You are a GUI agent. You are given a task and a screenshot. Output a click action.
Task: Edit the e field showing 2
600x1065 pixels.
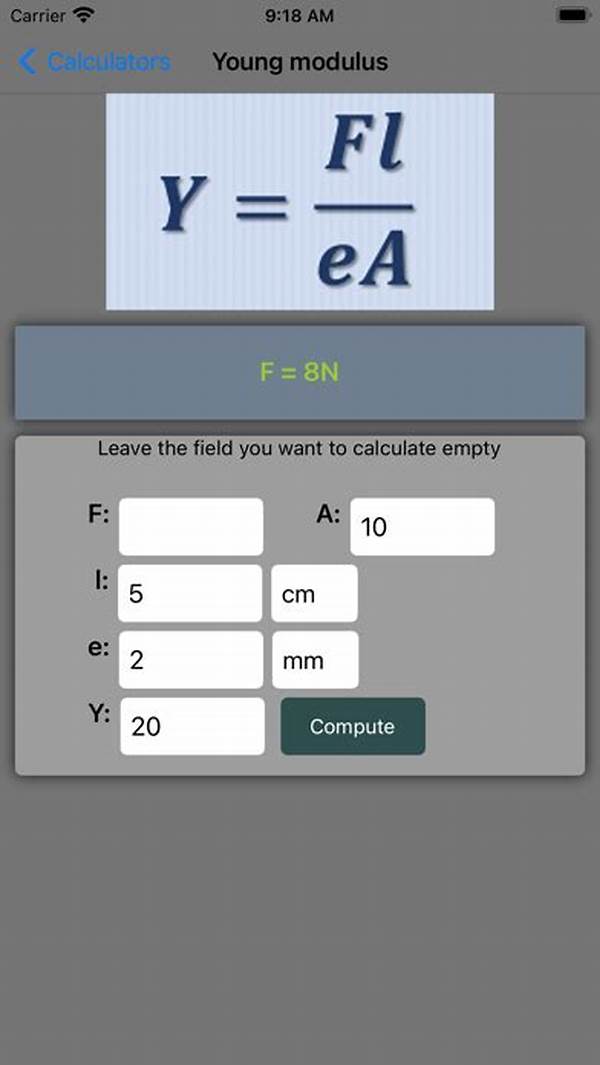coord(191,660)
